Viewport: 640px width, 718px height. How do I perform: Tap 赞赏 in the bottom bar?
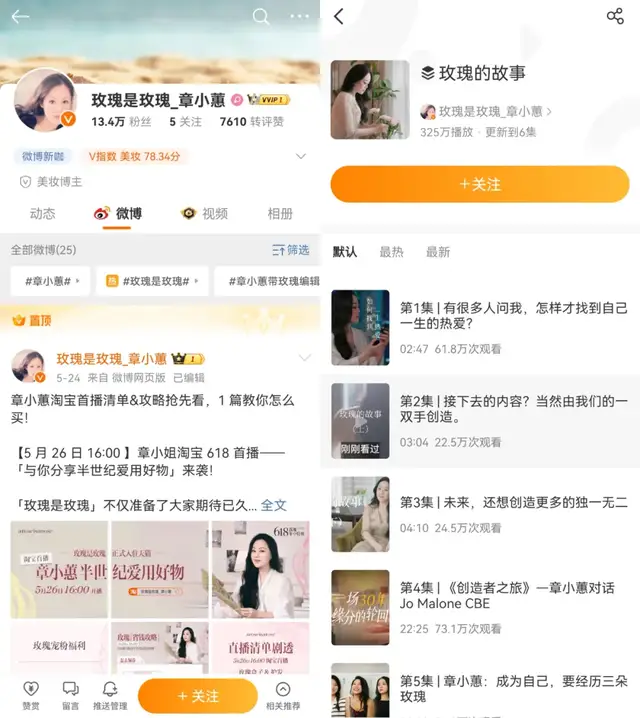[32, 696]
